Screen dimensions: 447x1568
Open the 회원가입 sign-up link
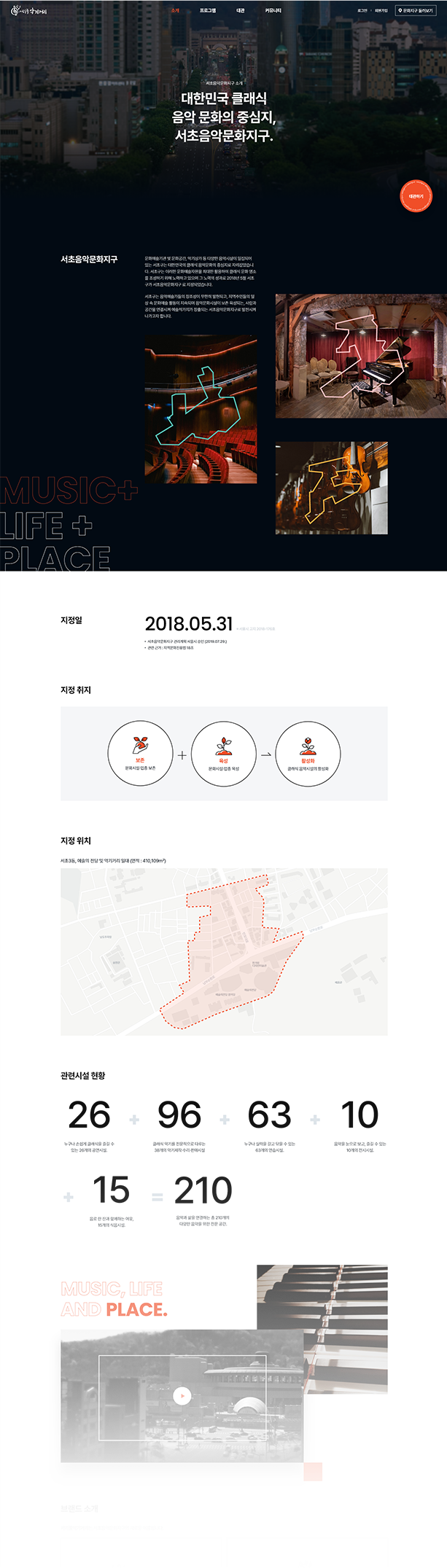point(381,11)
